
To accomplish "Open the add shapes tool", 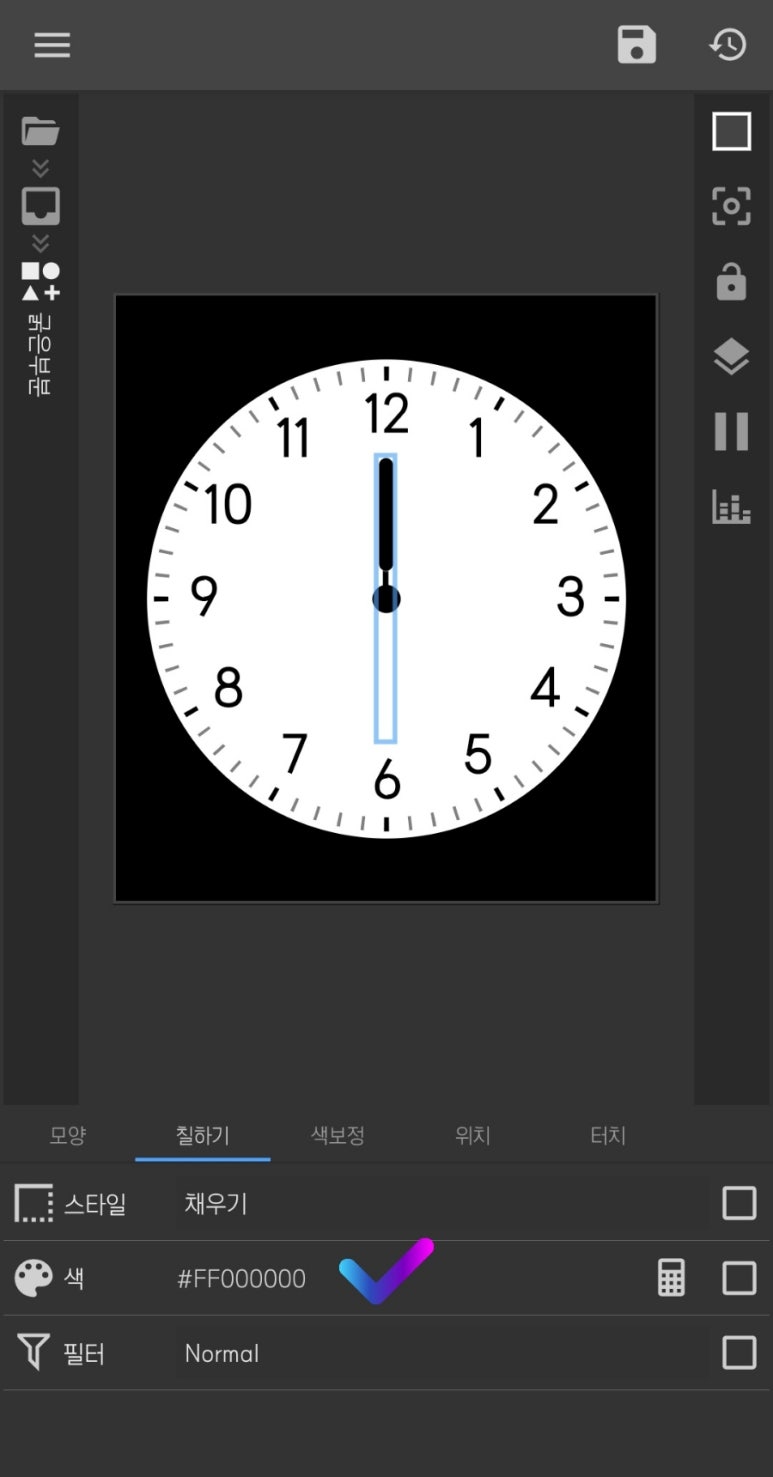I will 40,281.
